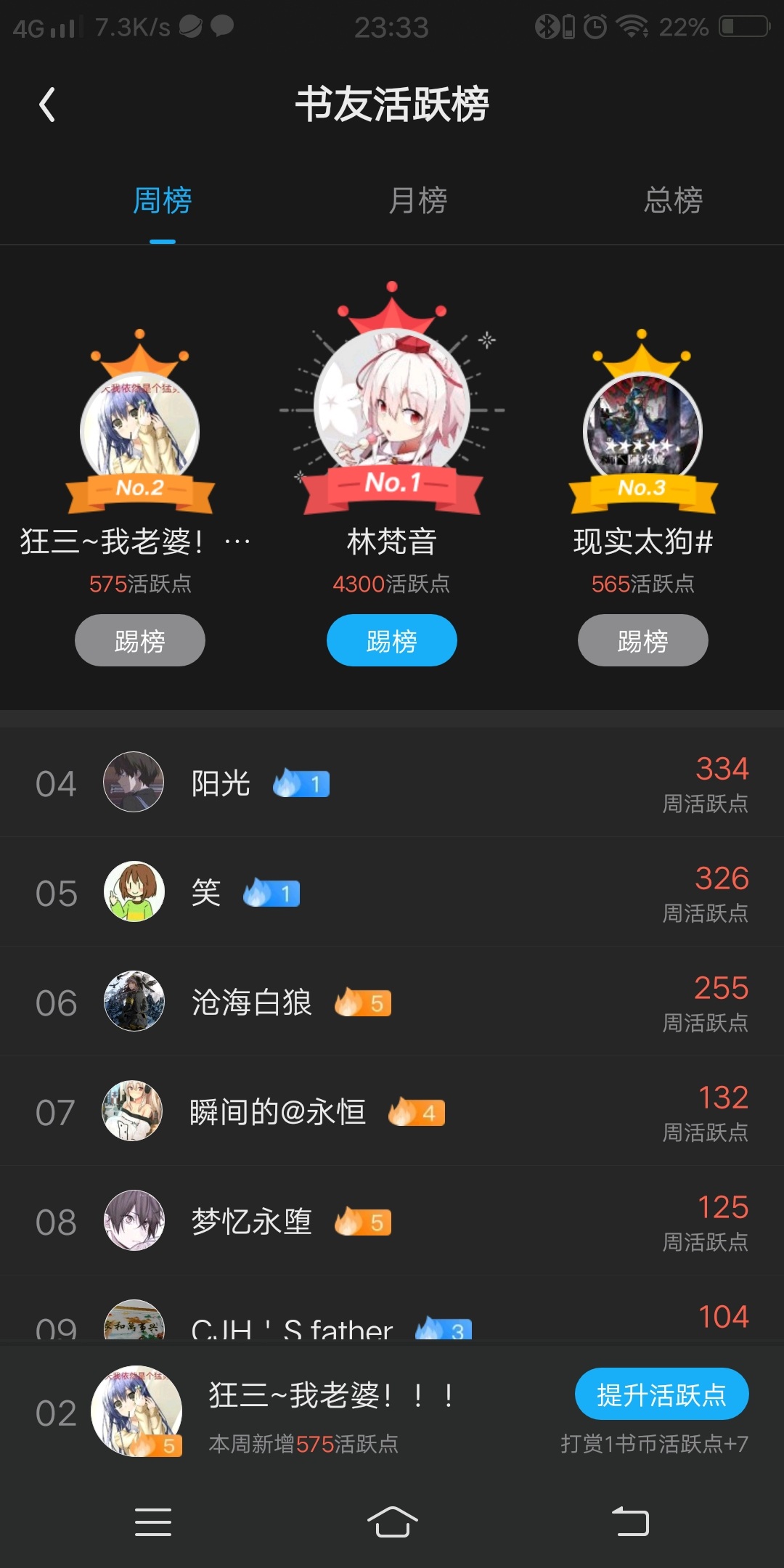
Task: Switch to the 月榜 tab
Action: tap(418, 200)
